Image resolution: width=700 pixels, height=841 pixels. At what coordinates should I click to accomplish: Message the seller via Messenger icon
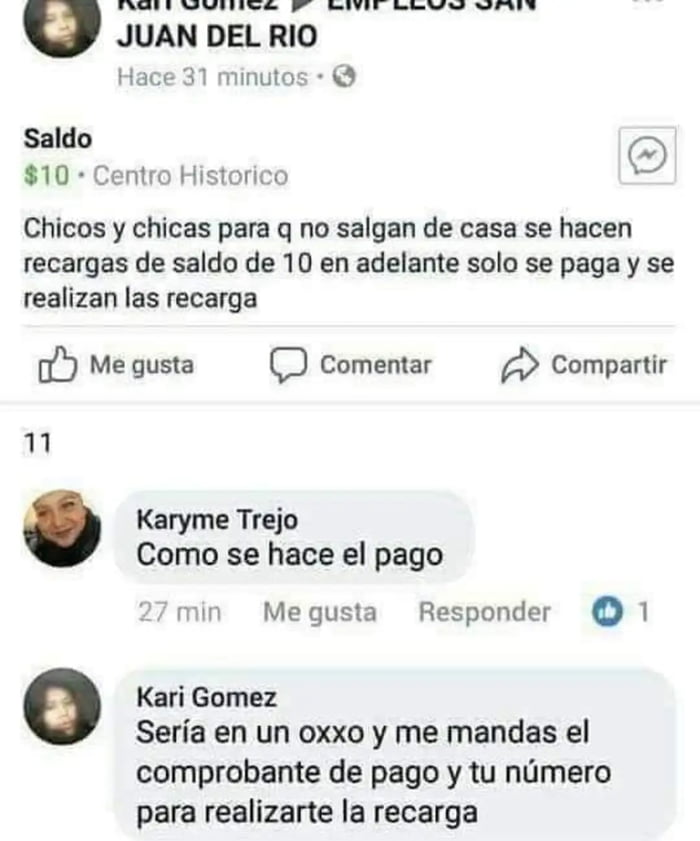(647, 155)
